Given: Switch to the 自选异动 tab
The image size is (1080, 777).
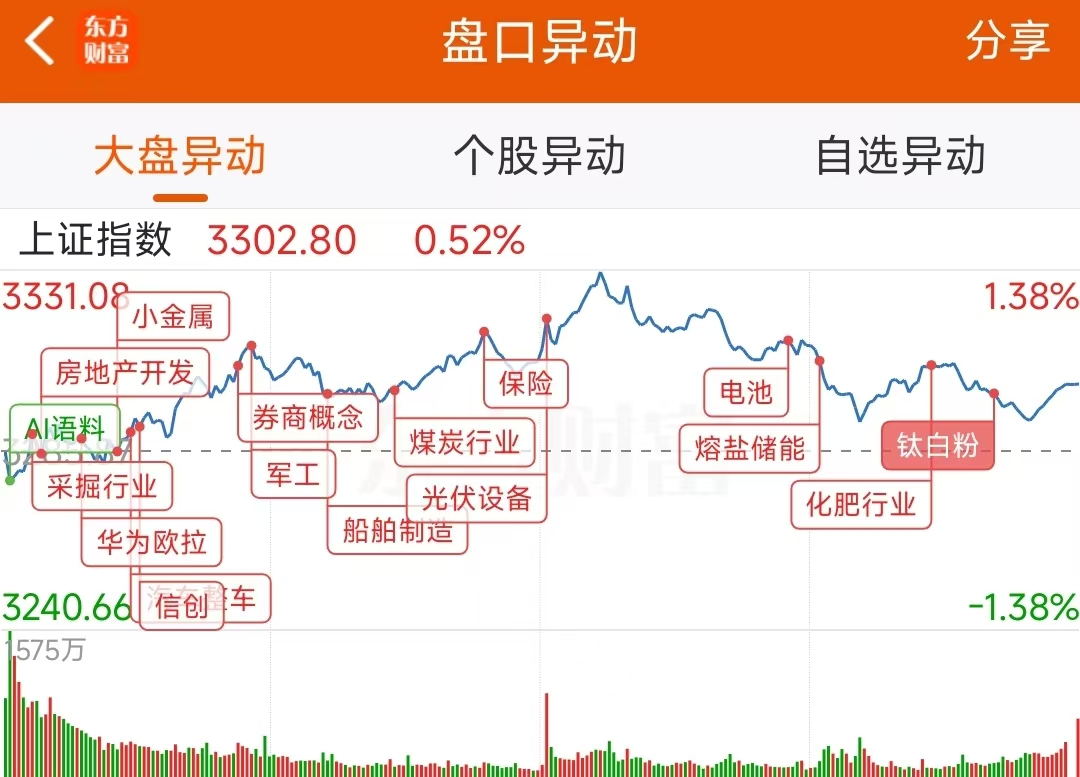Looking at the screenshot, I should 900,157.
